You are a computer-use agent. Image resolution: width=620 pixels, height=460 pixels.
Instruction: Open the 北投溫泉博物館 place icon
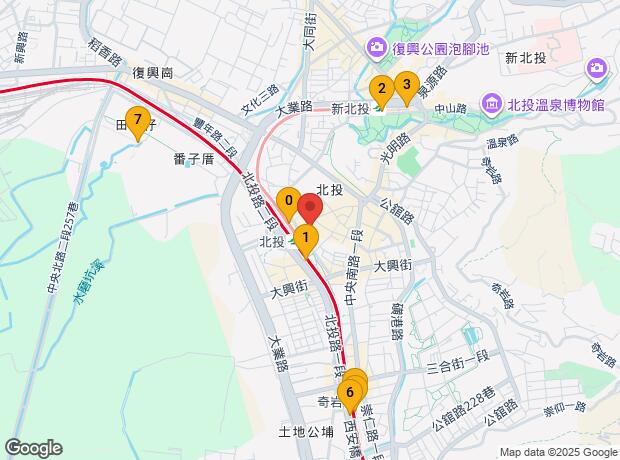coord(492,104)
